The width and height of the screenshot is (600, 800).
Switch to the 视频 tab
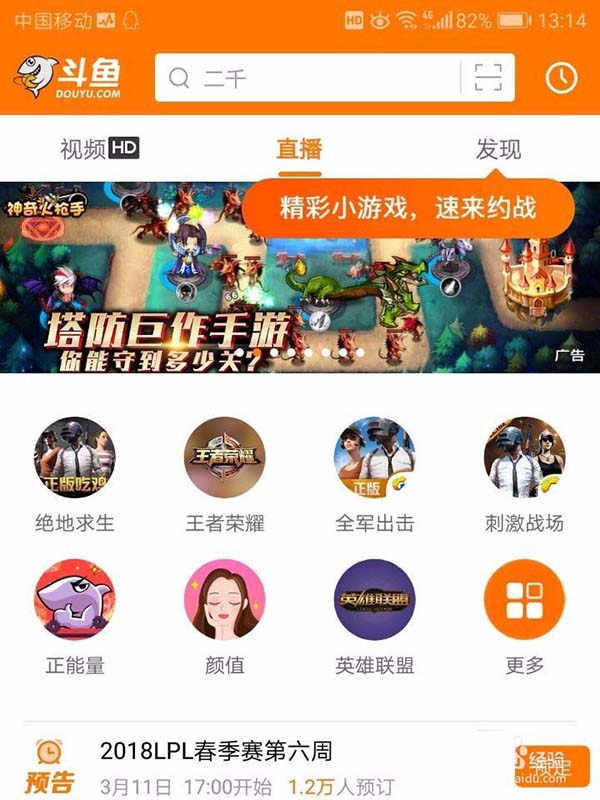point(98,150)
